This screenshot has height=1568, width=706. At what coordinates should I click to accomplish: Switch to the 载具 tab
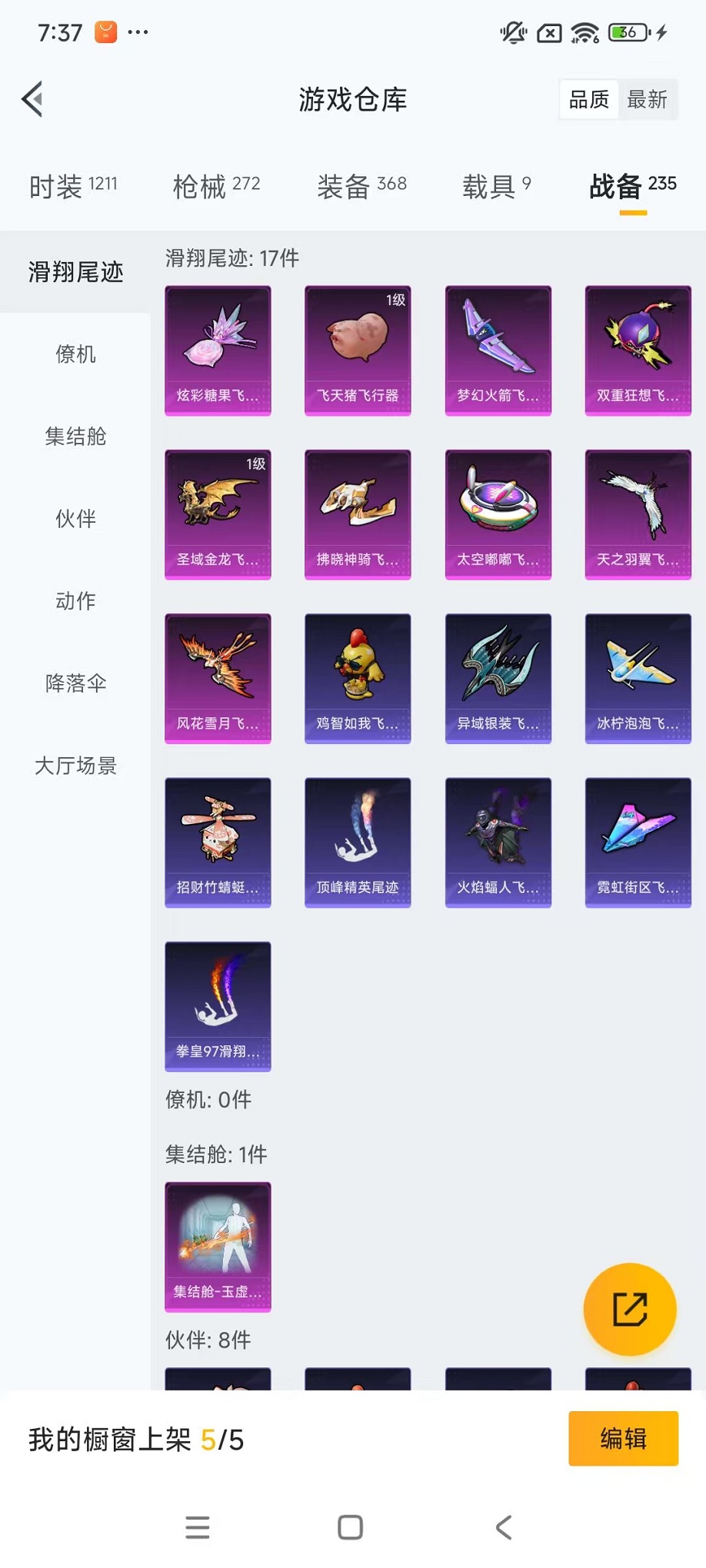click(x=496, y=186)
